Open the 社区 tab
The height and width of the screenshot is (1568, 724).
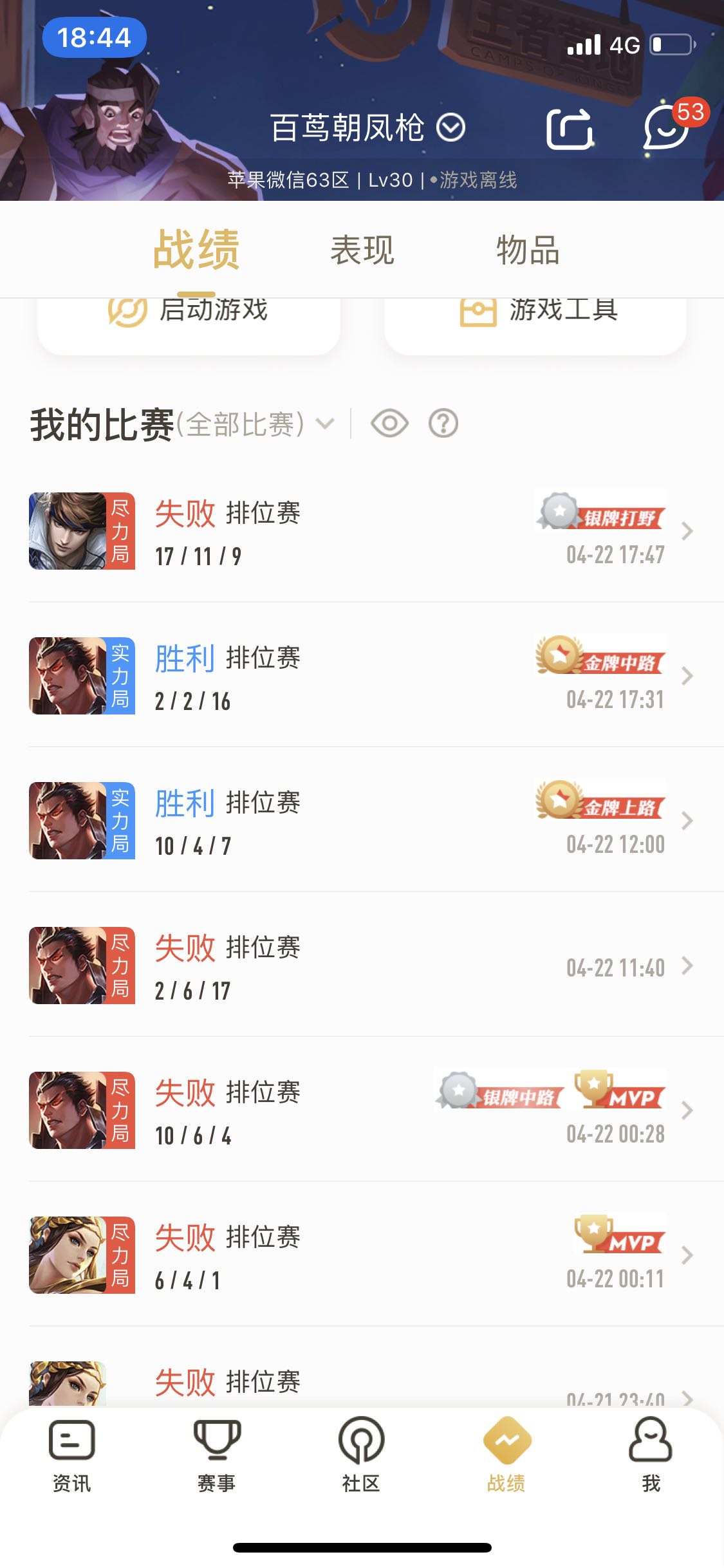coord(361,1456)
